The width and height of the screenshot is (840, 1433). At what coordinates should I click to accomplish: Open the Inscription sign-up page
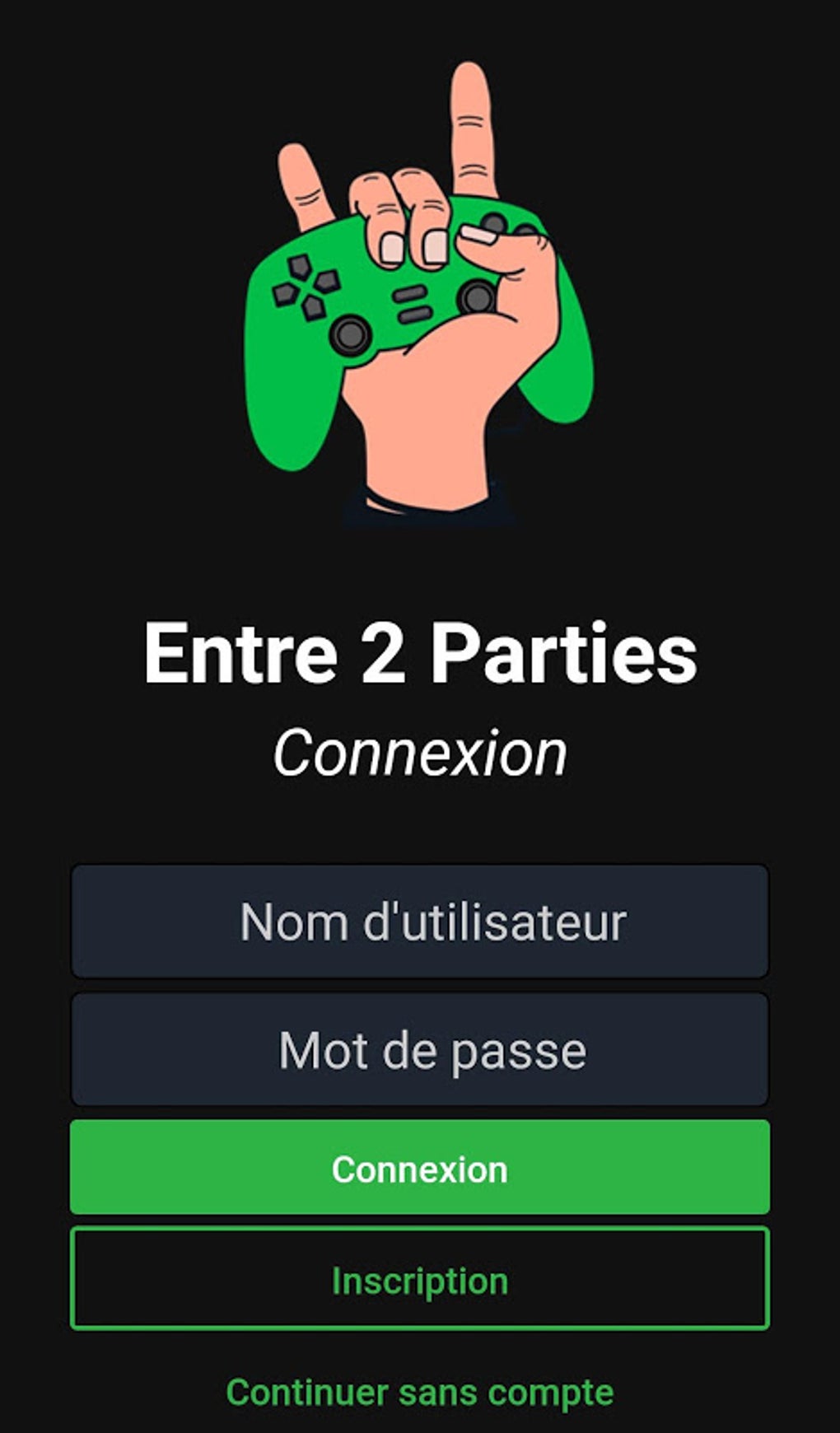(420, 1278)
